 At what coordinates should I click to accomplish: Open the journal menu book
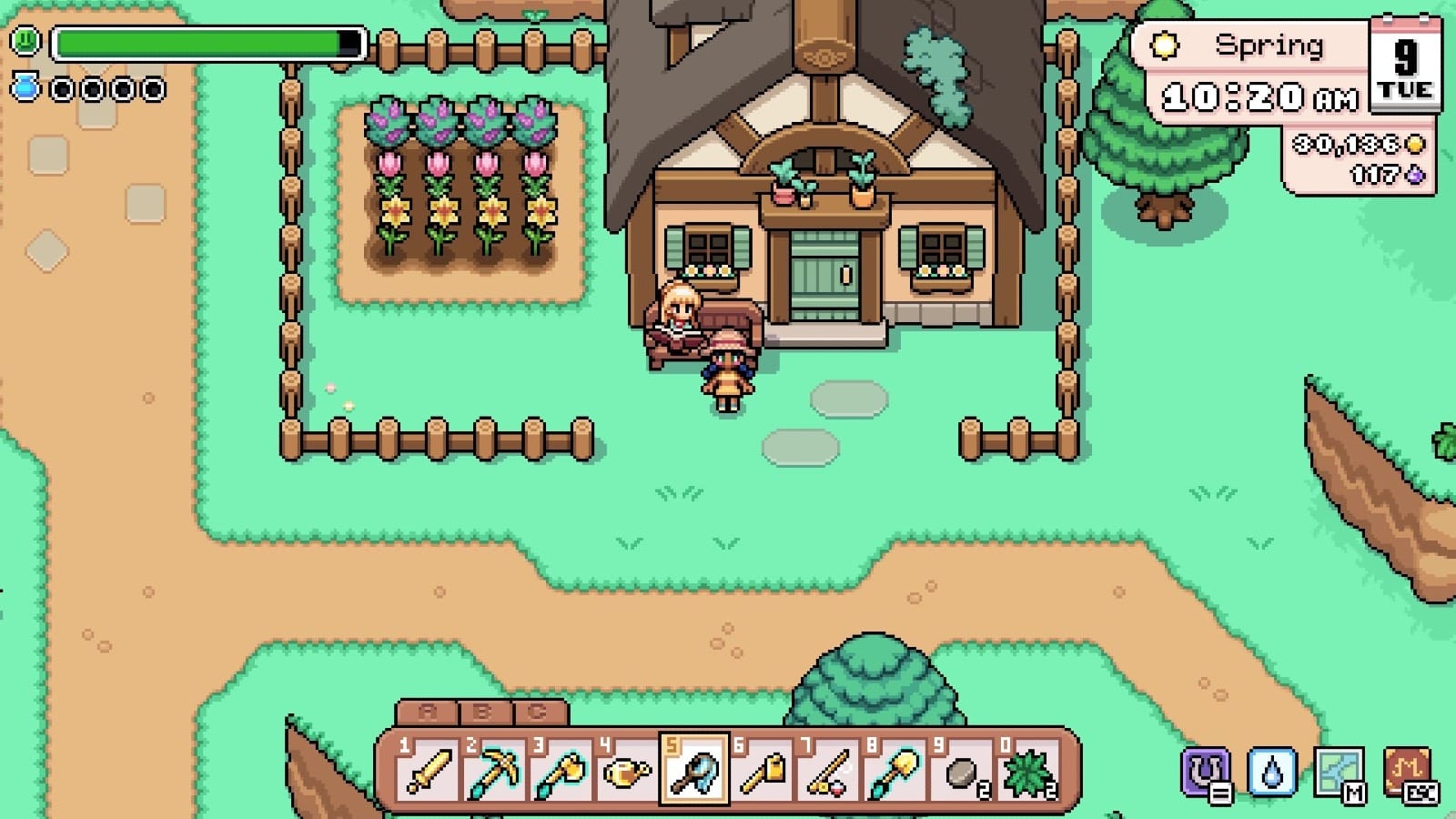tap(1406, 773)
